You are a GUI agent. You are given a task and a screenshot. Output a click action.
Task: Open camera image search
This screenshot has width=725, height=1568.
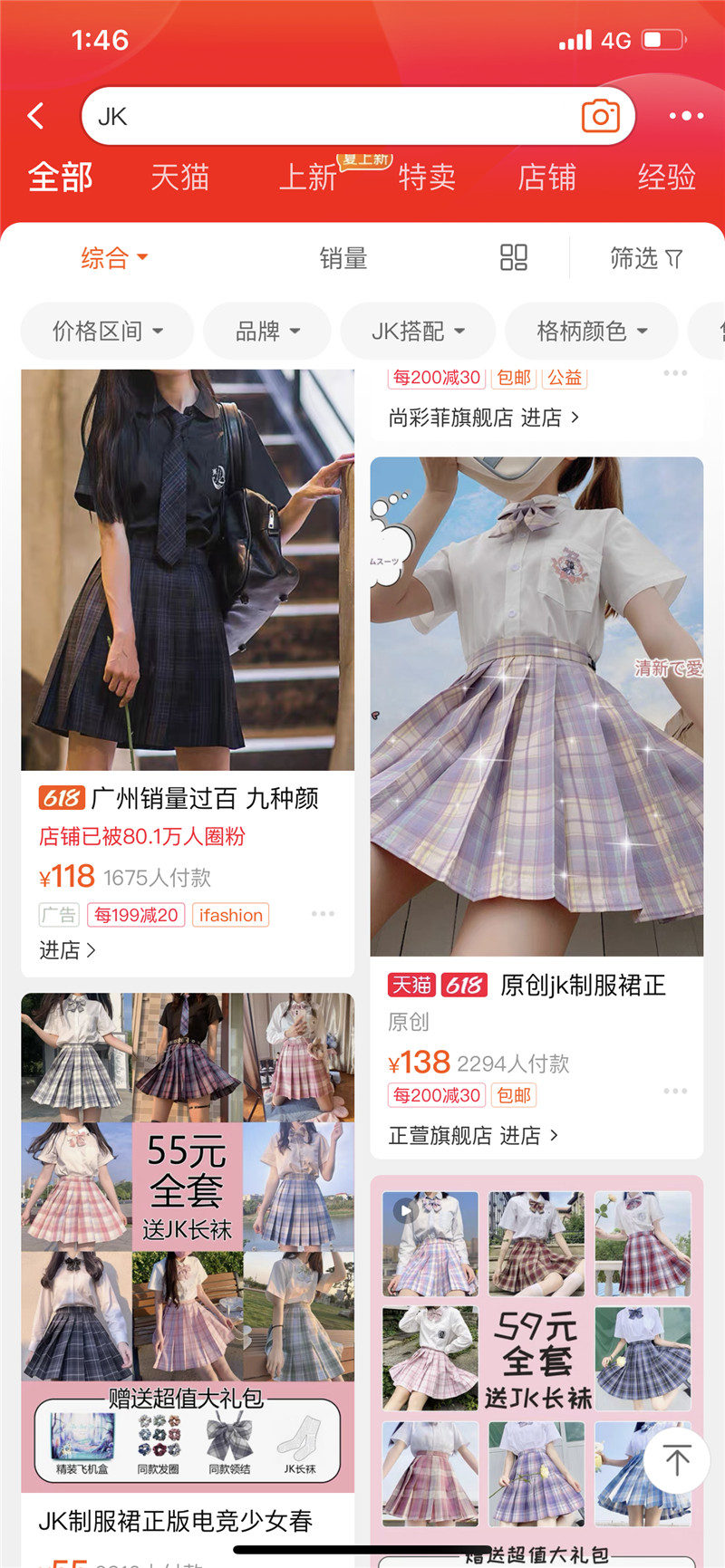(x=600, y=116)
